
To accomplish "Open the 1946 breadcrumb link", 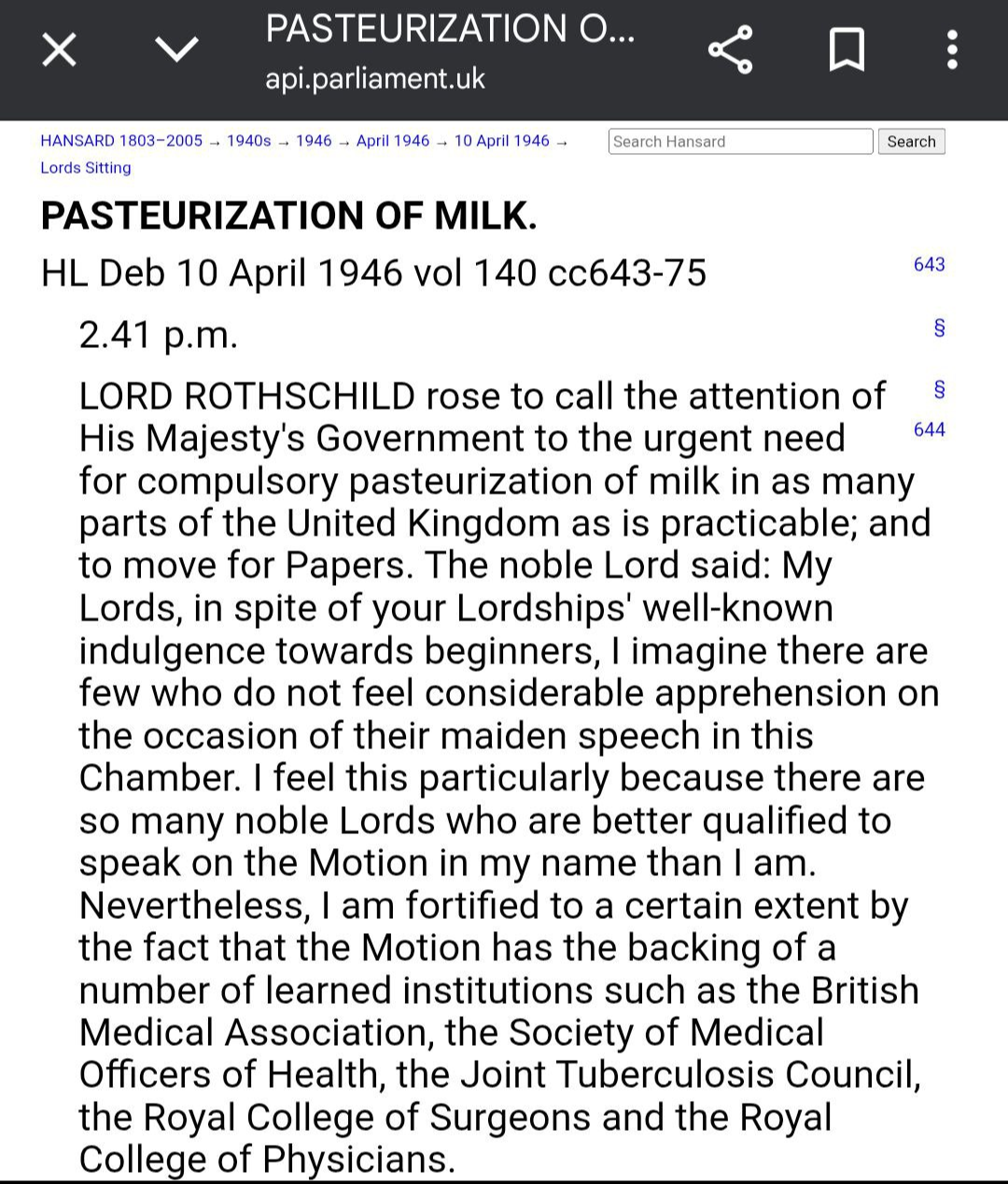I will pos(314,141).
